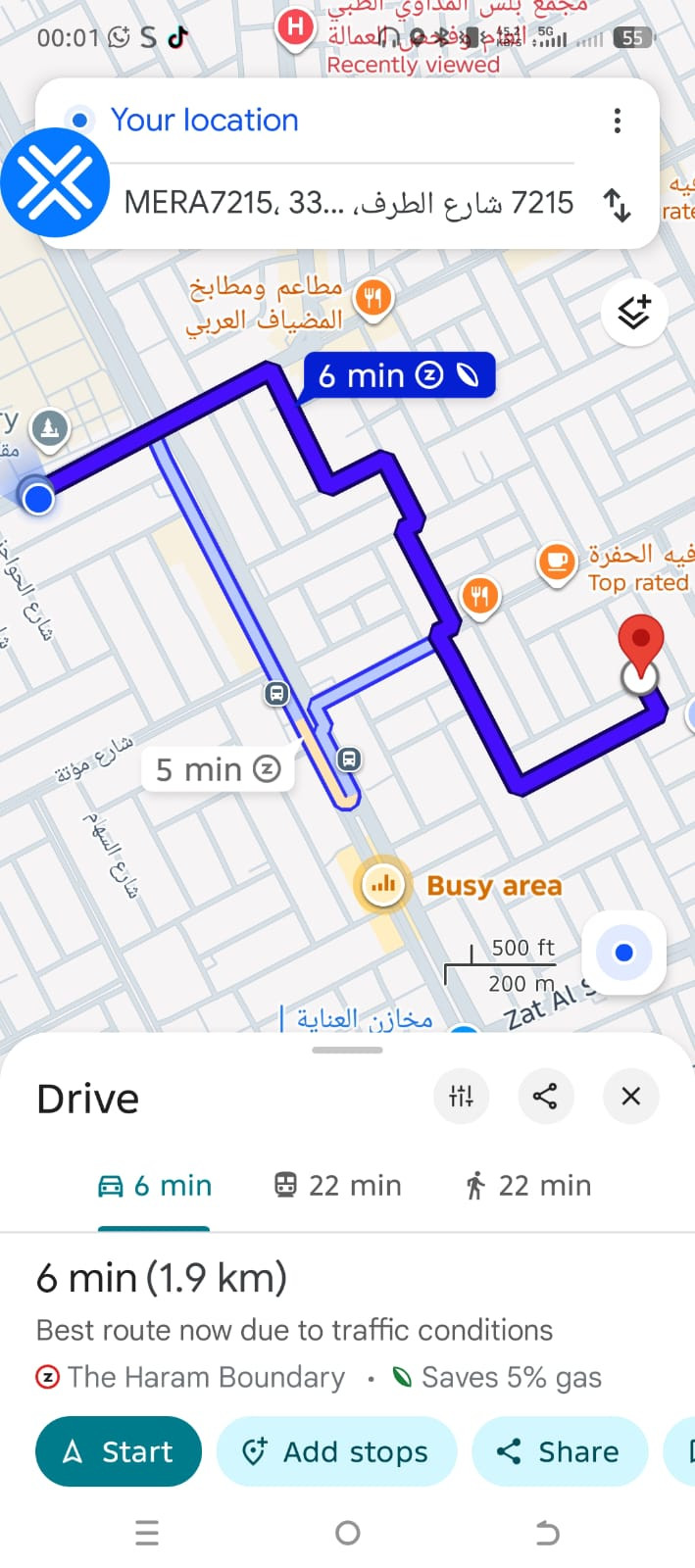695x1568 pixels.
Task: Switch to the 6 min driving tab
Action: [155, 1186]
